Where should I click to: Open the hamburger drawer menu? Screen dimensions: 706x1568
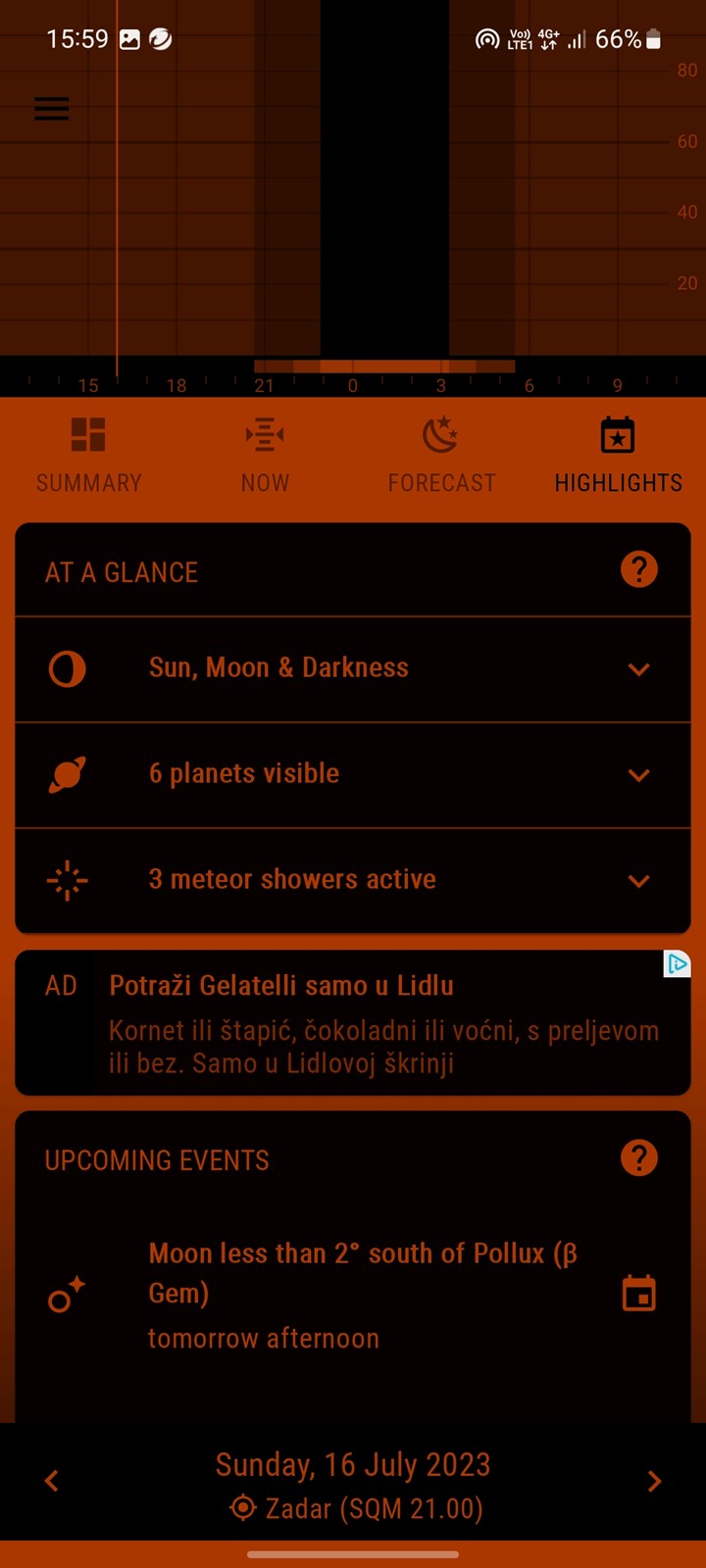pyautogui.click(x=52, y=109)
